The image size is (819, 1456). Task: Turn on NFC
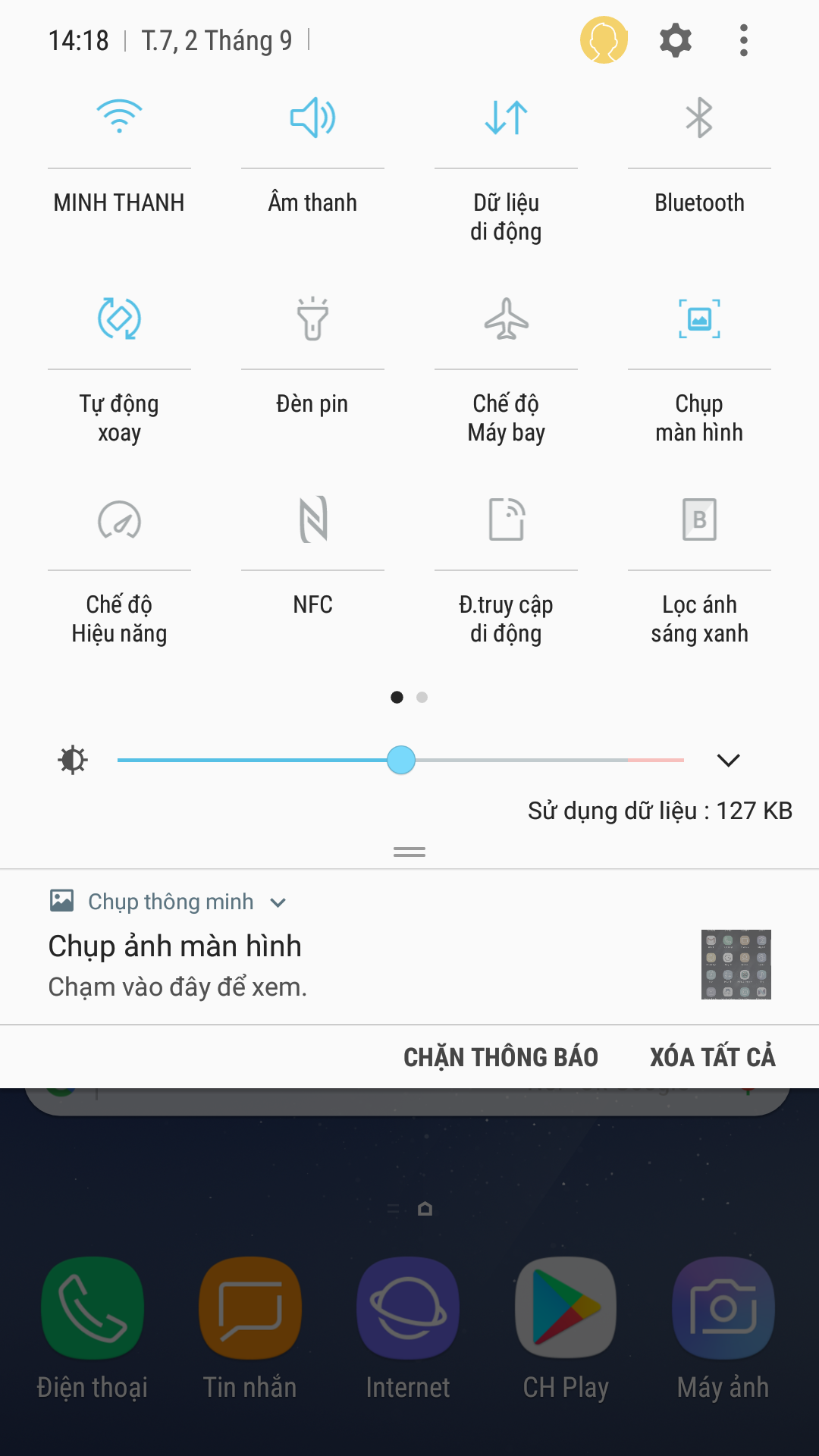[x=312, y=519]
